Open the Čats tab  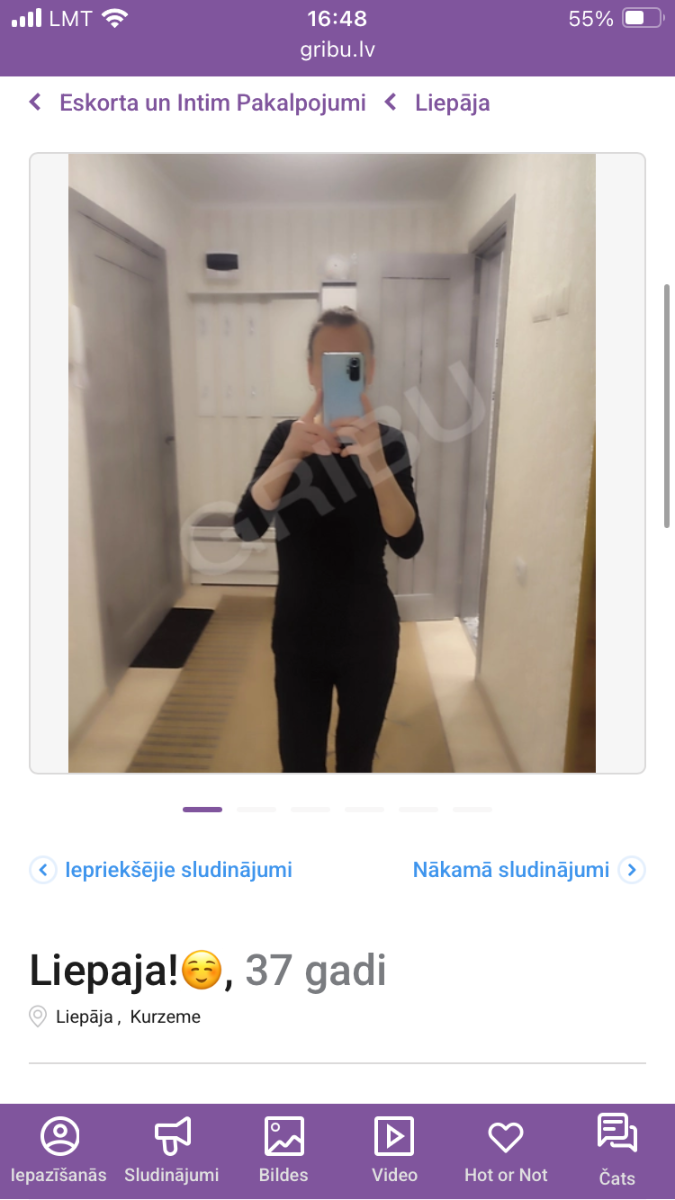pyautogui.click(x=617, y=1151)
